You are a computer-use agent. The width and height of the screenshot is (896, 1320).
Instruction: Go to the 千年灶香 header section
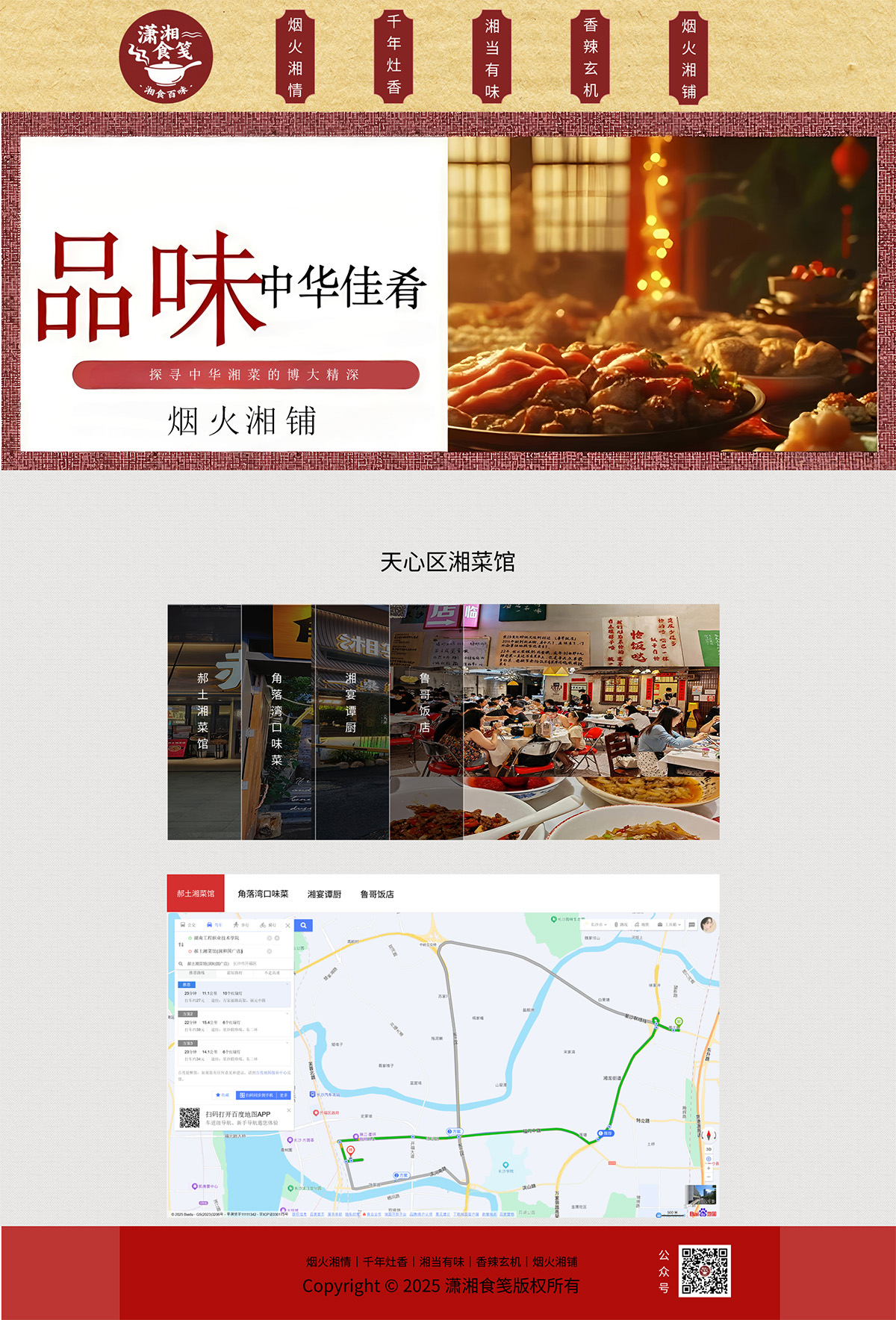pos(393,55)
